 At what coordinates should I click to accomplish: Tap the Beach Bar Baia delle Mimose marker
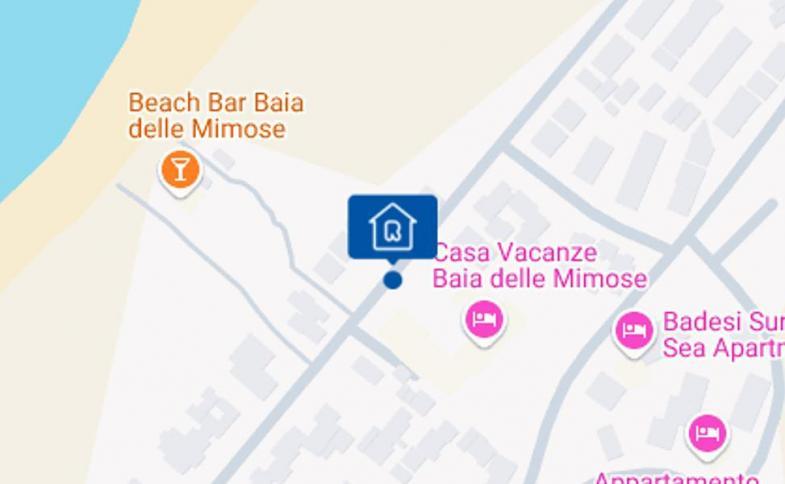(180, 170)
